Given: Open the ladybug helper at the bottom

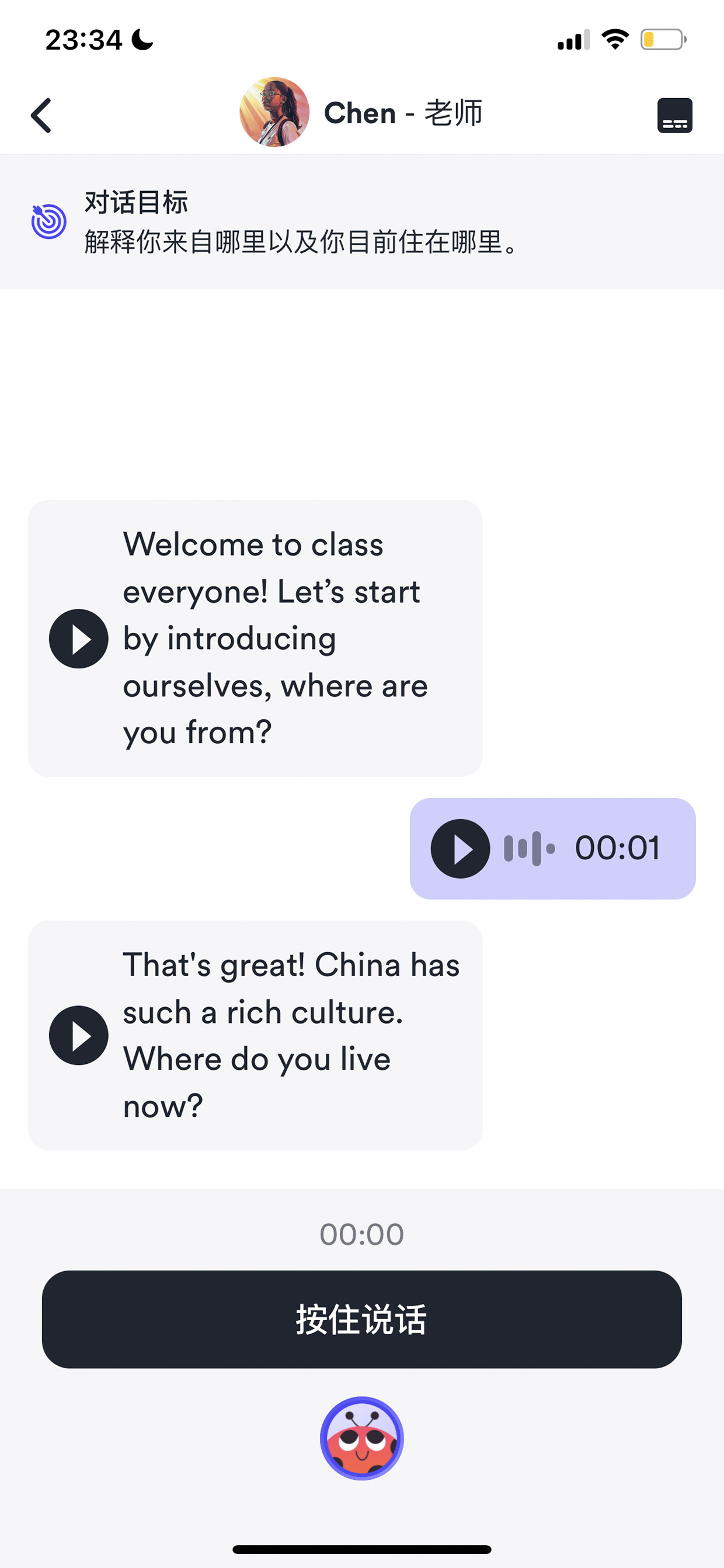Looking at the screenshot, I should (x=361, y=1438).
